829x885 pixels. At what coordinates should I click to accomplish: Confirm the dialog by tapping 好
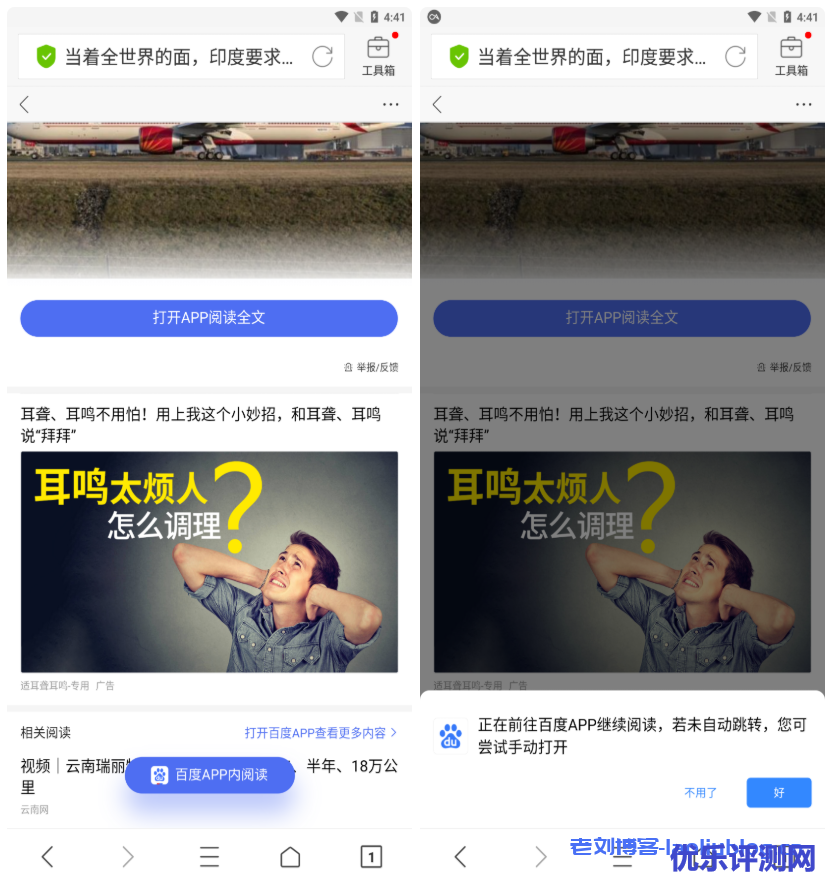778,792
